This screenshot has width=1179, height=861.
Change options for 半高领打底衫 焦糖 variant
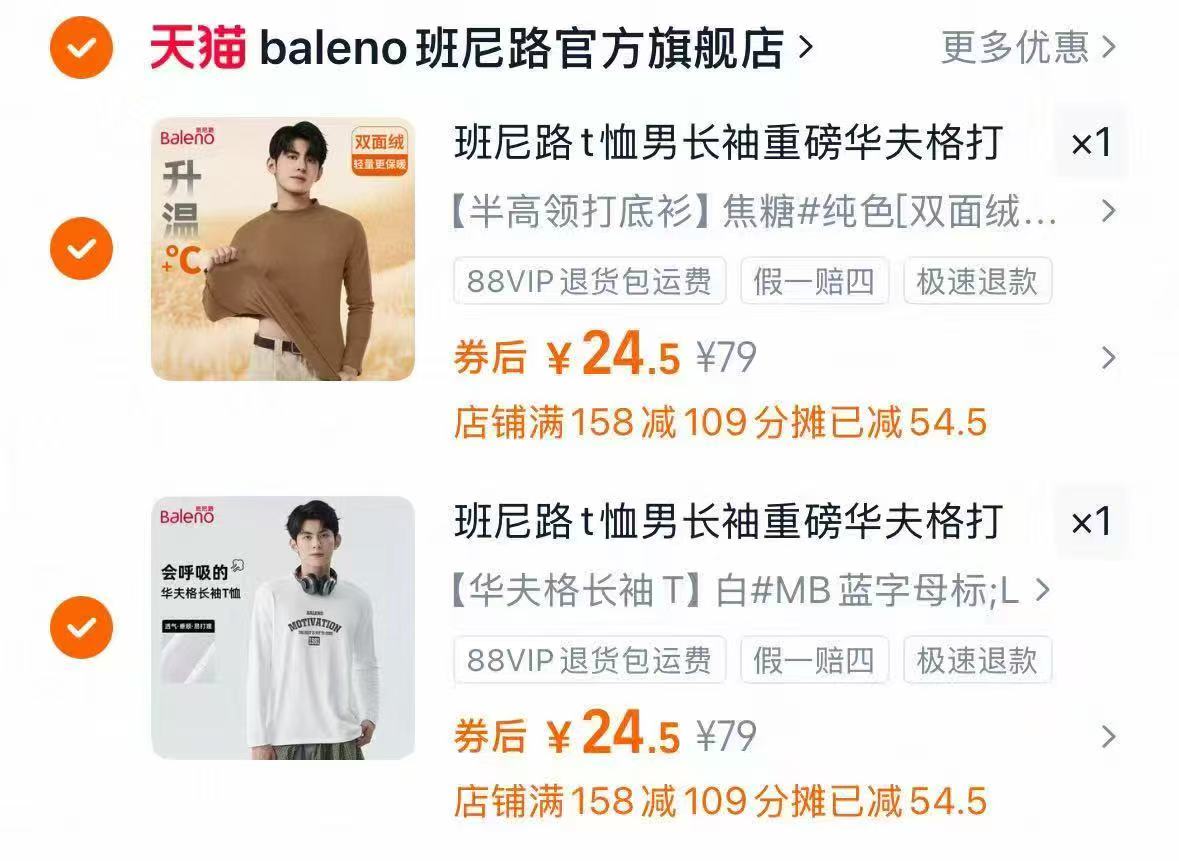(780, 212)
